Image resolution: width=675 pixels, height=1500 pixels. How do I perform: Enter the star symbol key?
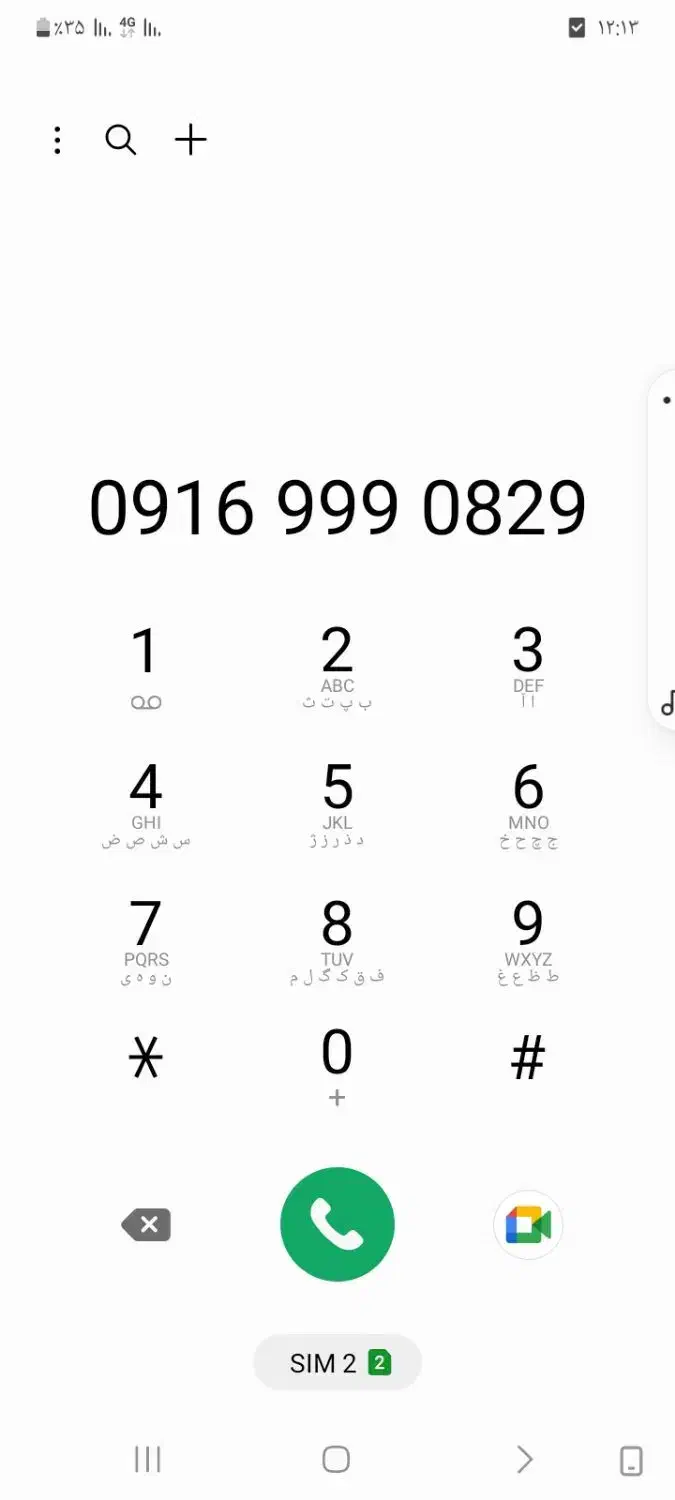(x=146, y=1058)
